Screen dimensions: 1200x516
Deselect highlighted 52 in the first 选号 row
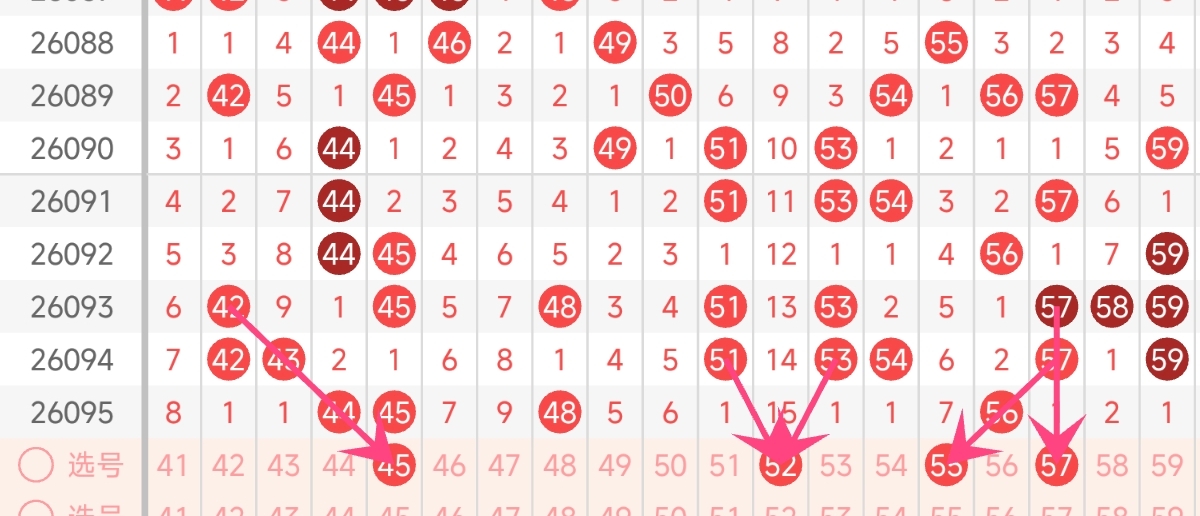(x=780, y=465)
